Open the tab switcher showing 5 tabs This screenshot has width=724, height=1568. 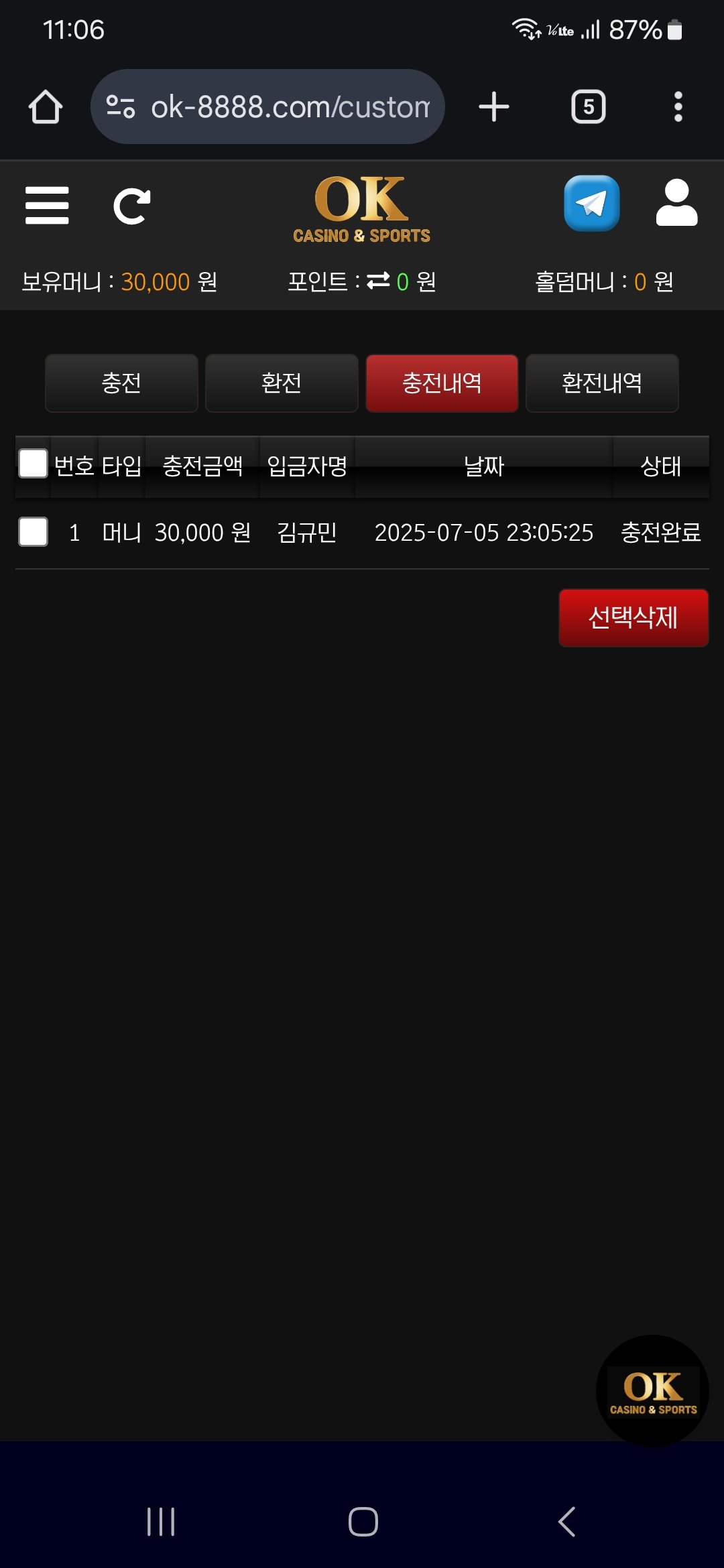click(x=588, y=107)
